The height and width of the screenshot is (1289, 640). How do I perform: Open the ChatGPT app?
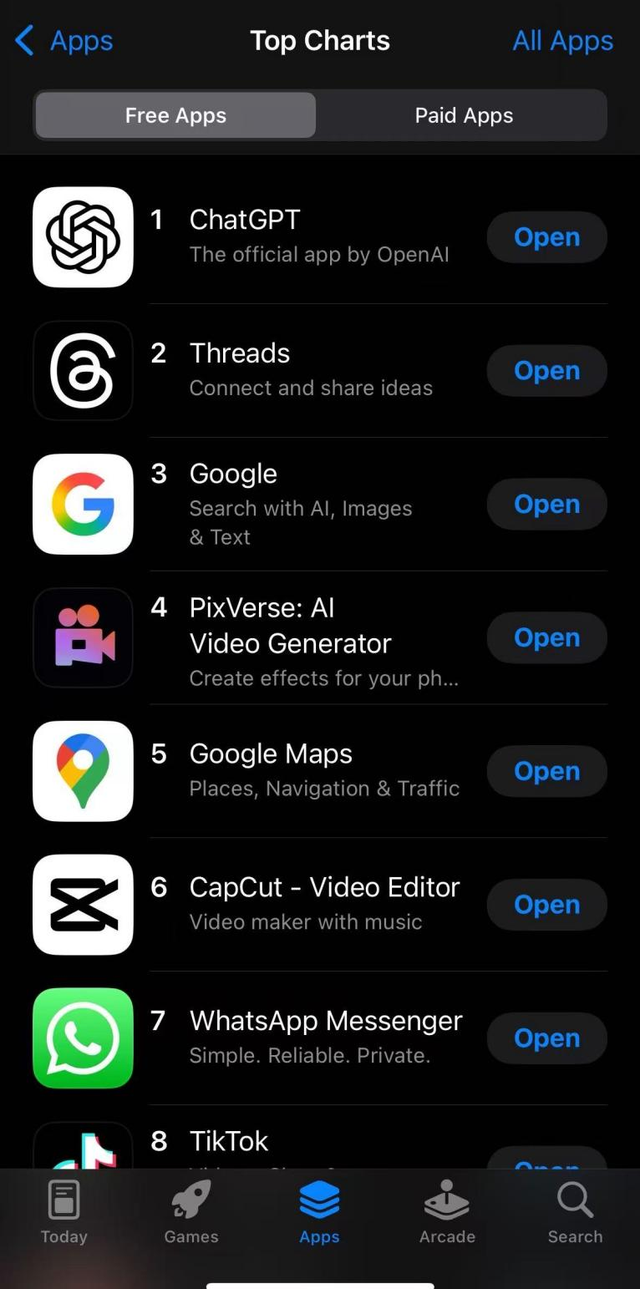(546, 237)
